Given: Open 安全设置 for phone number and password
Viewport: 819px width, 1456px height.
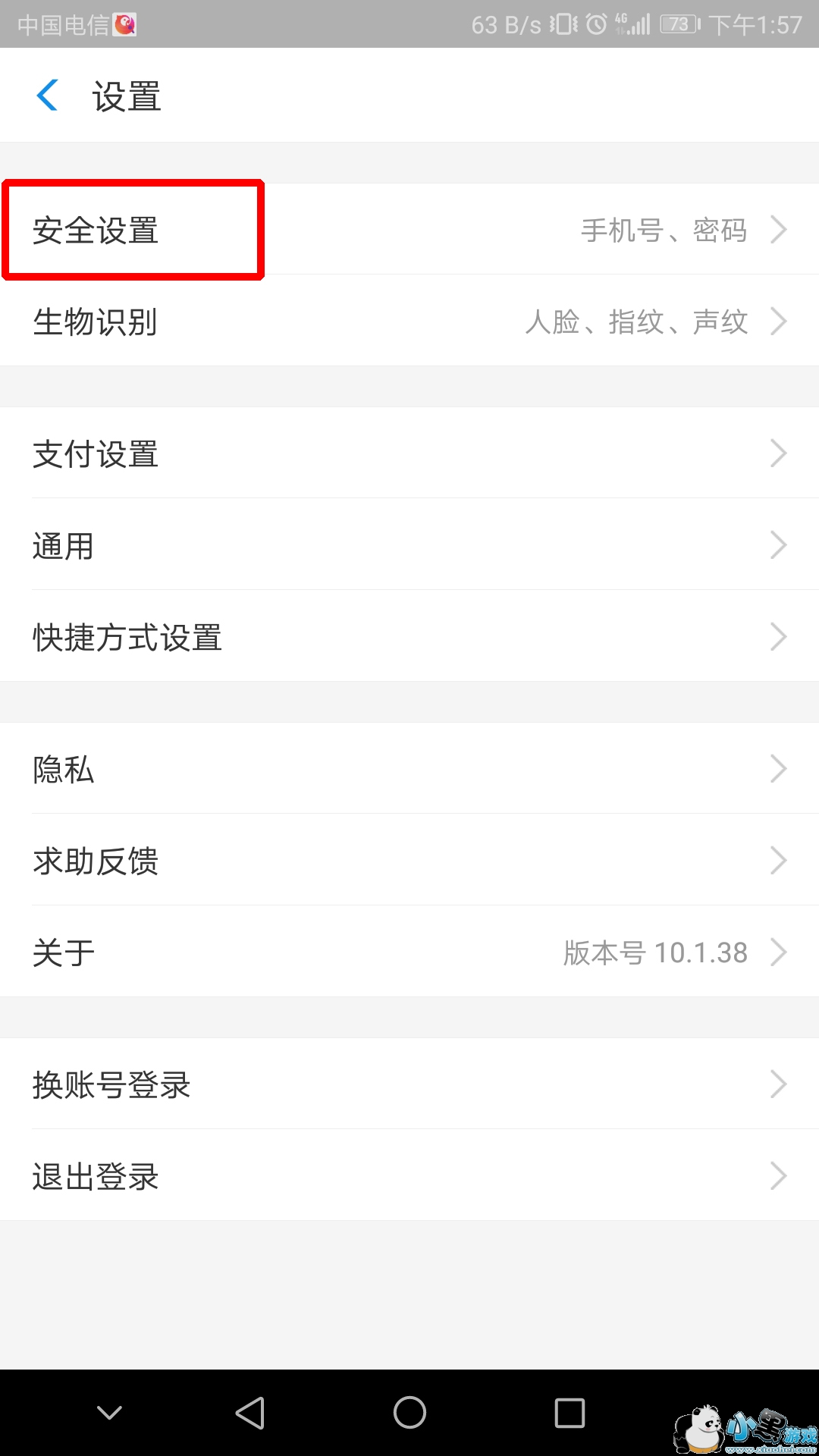Looking at the screenshot, I should (x=409, y=230).
